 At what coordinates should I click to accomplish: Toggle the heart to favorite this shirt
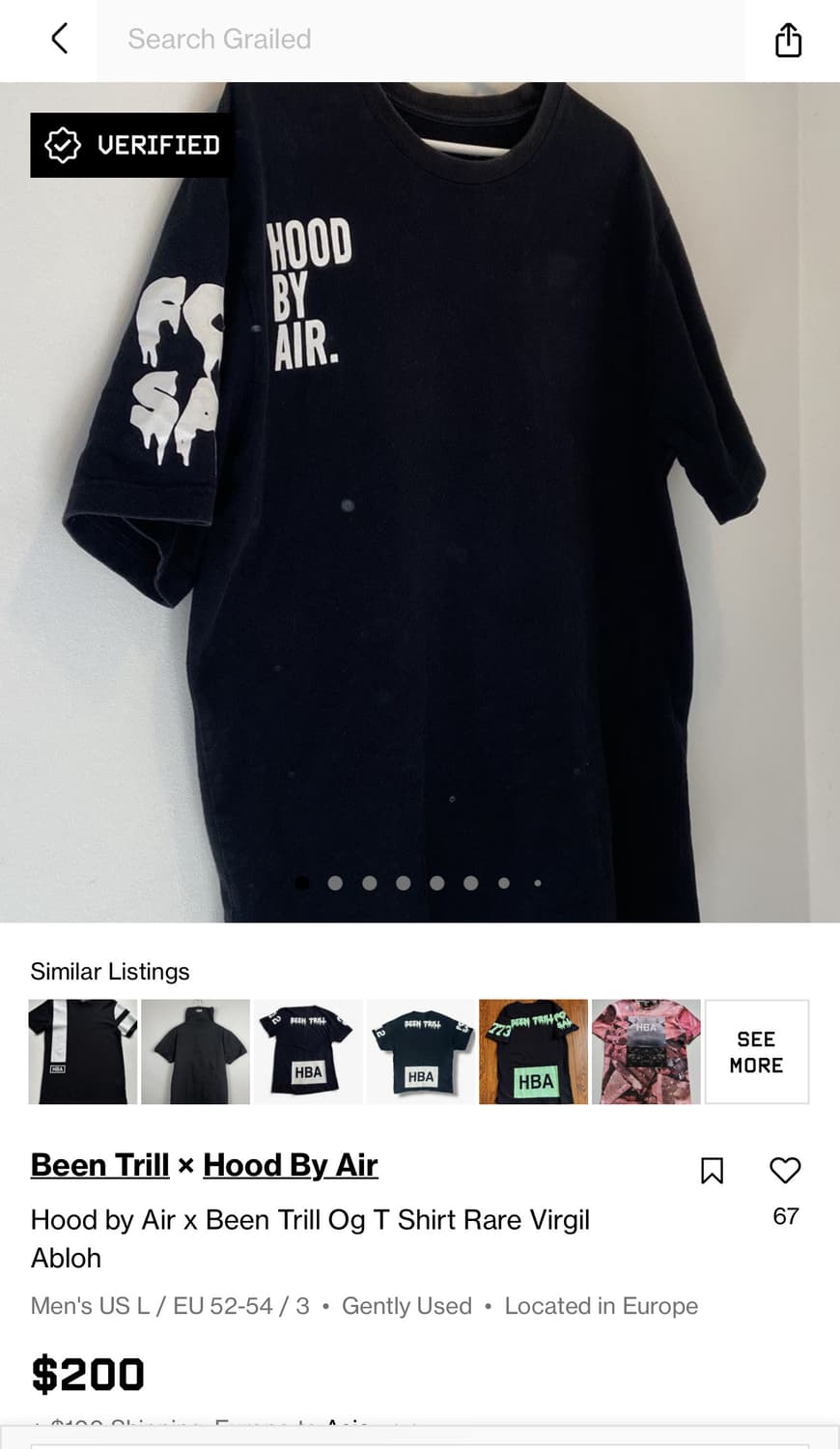pos(785,1171)
